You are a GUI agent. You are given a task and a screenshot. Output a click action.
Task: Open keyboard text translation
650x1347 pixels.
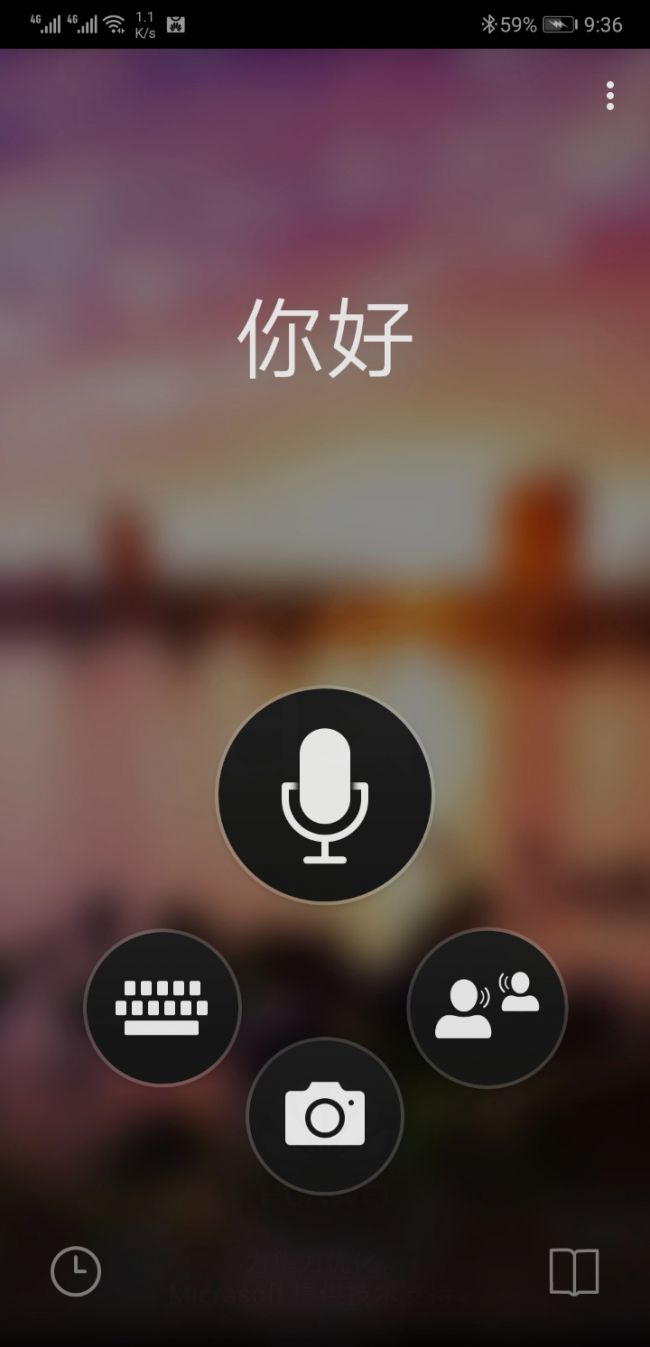click(x=163, y=1007)
